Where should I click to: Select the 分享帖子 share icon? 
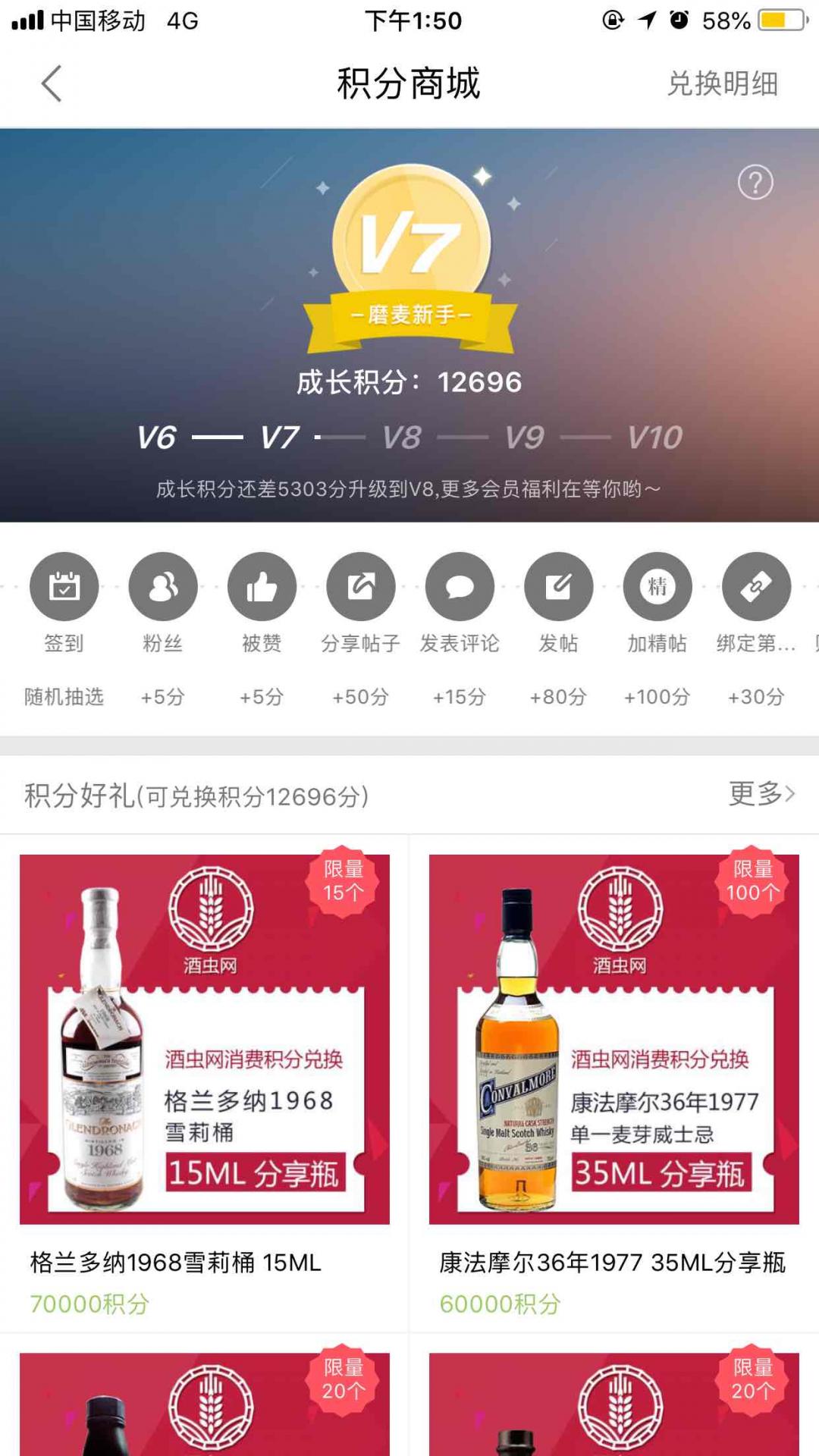click(361, 585)
